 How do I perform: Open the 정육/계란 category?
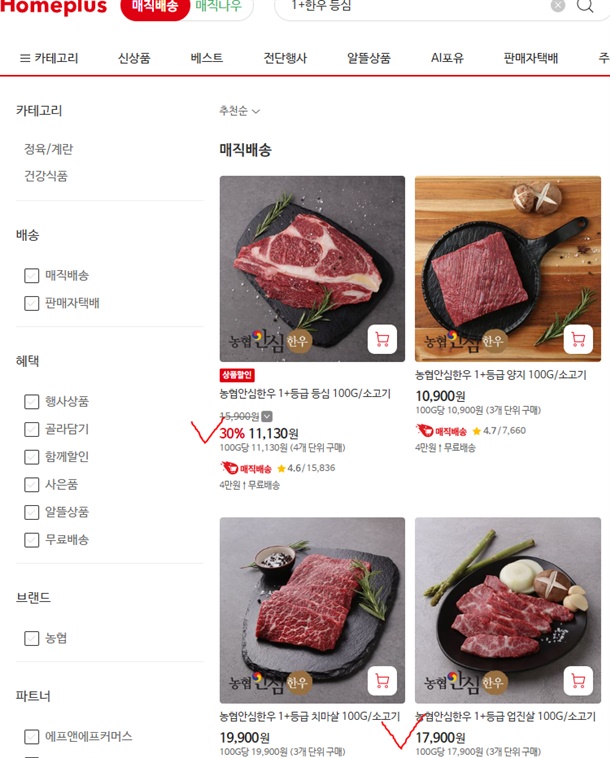point(49,149)
